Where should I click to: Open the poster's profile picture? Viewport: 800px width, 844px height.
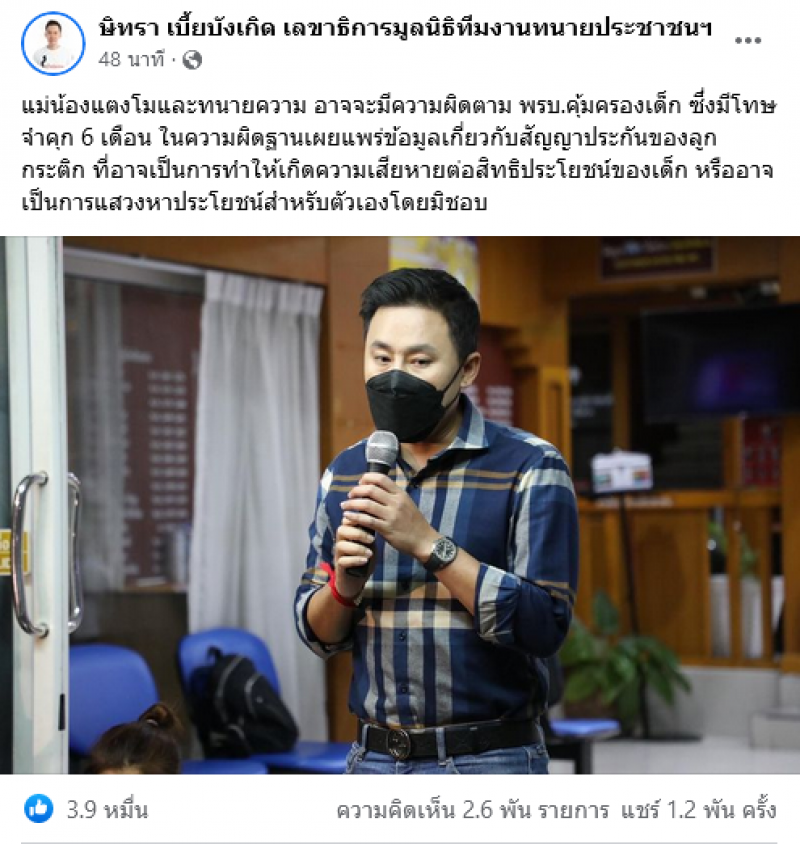tap(53, 44)
